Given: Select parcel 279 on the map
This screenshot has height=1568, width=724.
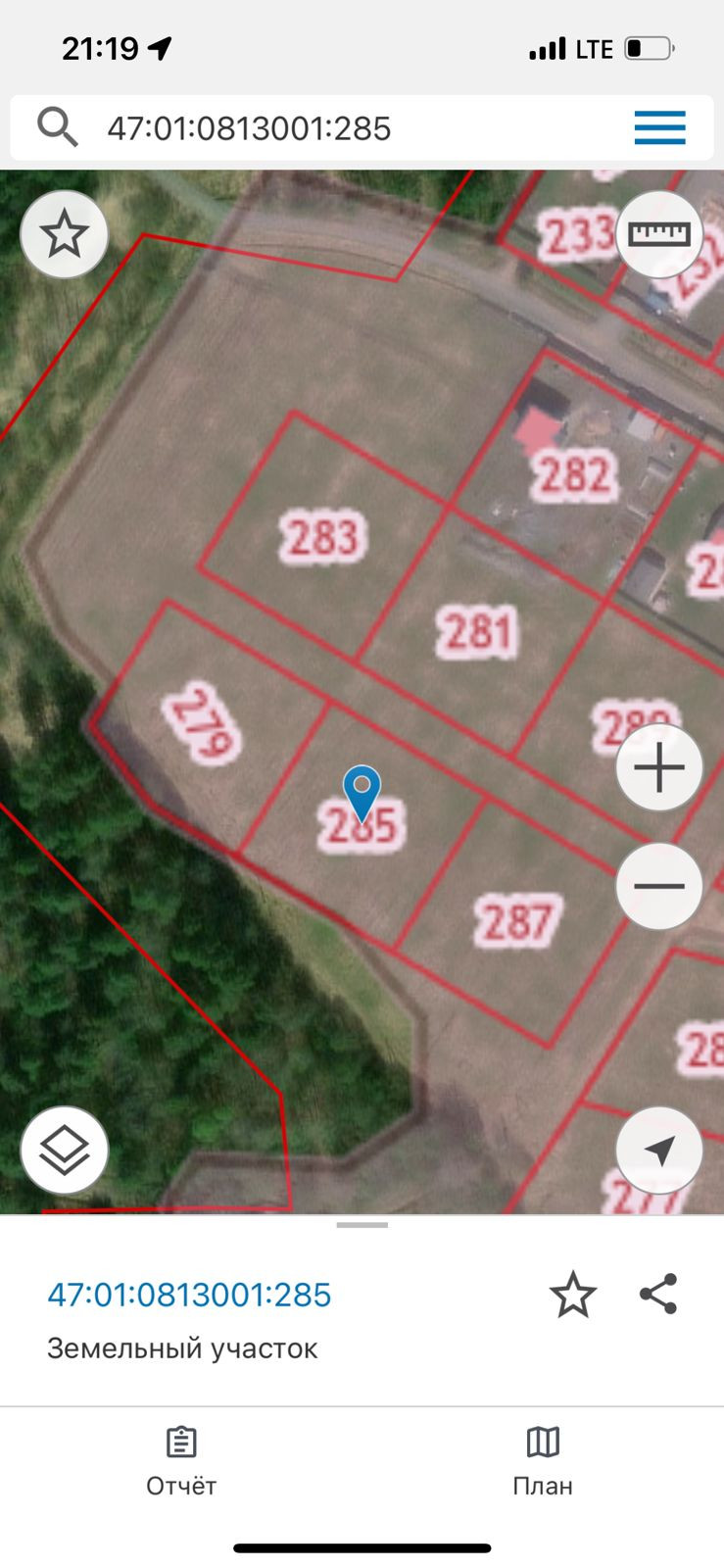Looking at the screenshot, I should click(203, 723).
